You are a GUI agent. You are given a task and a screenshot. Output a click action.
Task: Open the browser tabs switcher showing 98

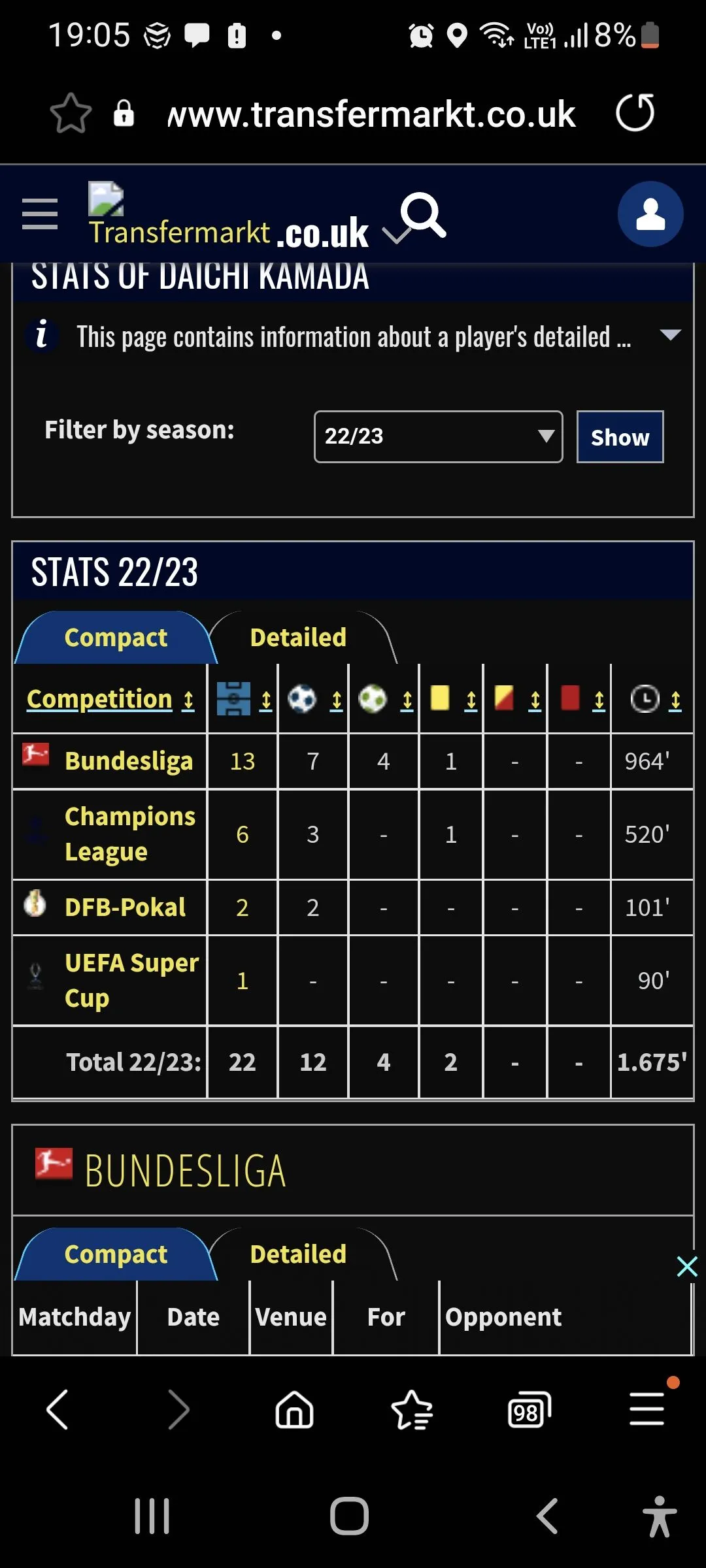[529, 1410]
